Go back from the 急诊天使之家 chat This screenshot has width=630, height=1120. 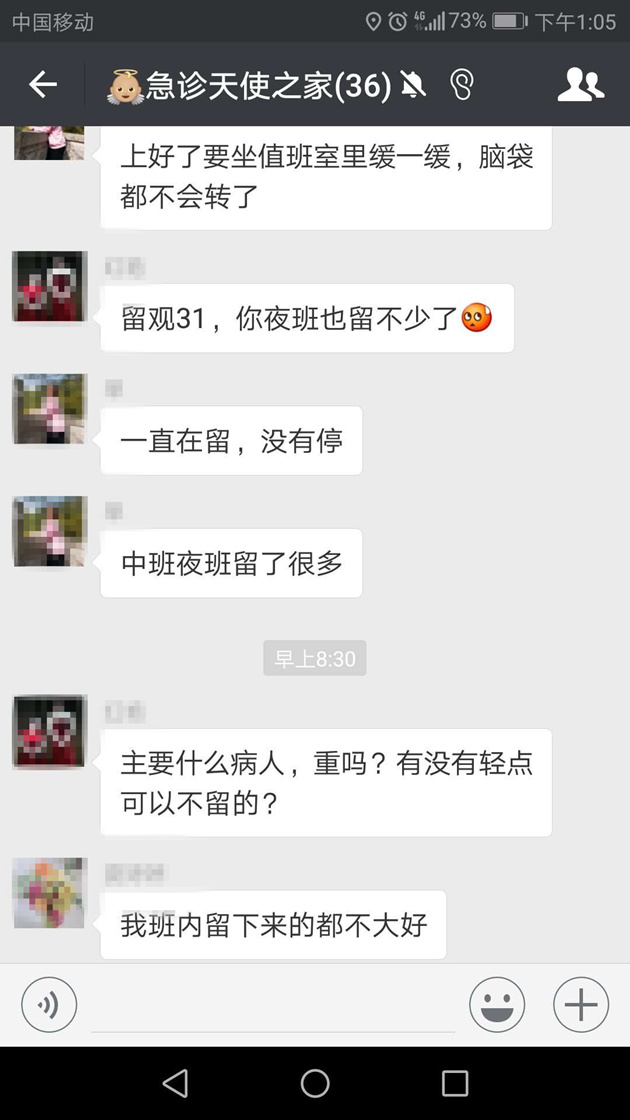coord(42,85)
